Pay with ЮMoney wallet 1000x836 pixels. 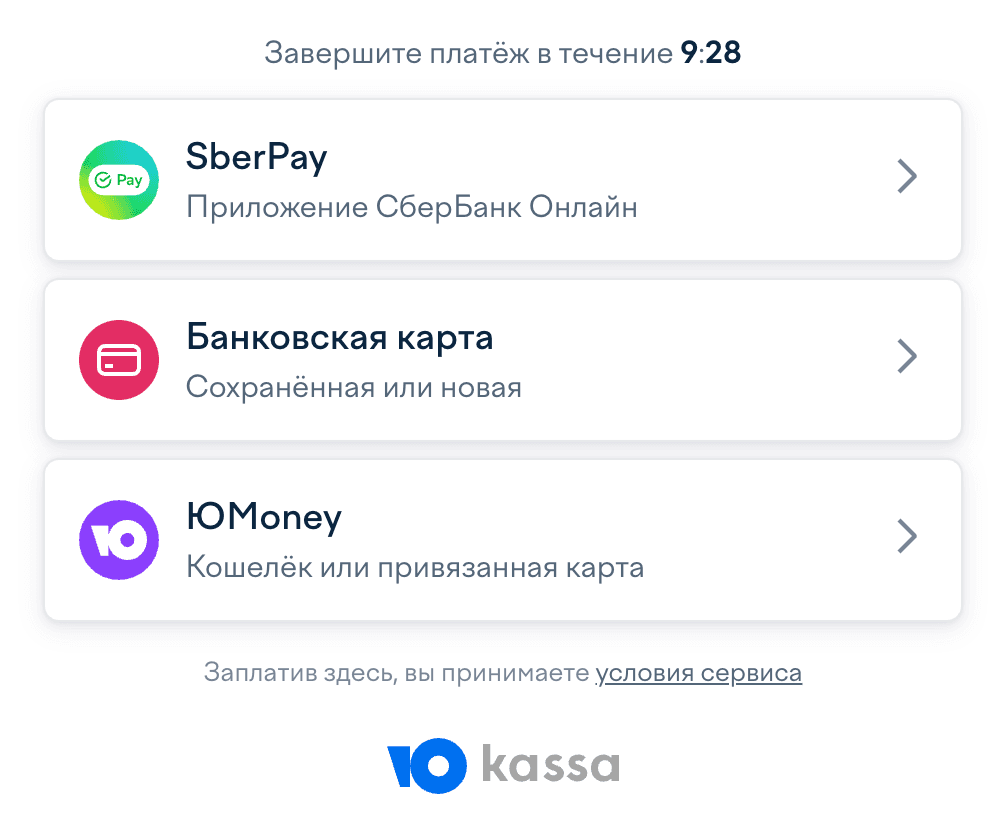pyautogui.click(x=502, y=540)
